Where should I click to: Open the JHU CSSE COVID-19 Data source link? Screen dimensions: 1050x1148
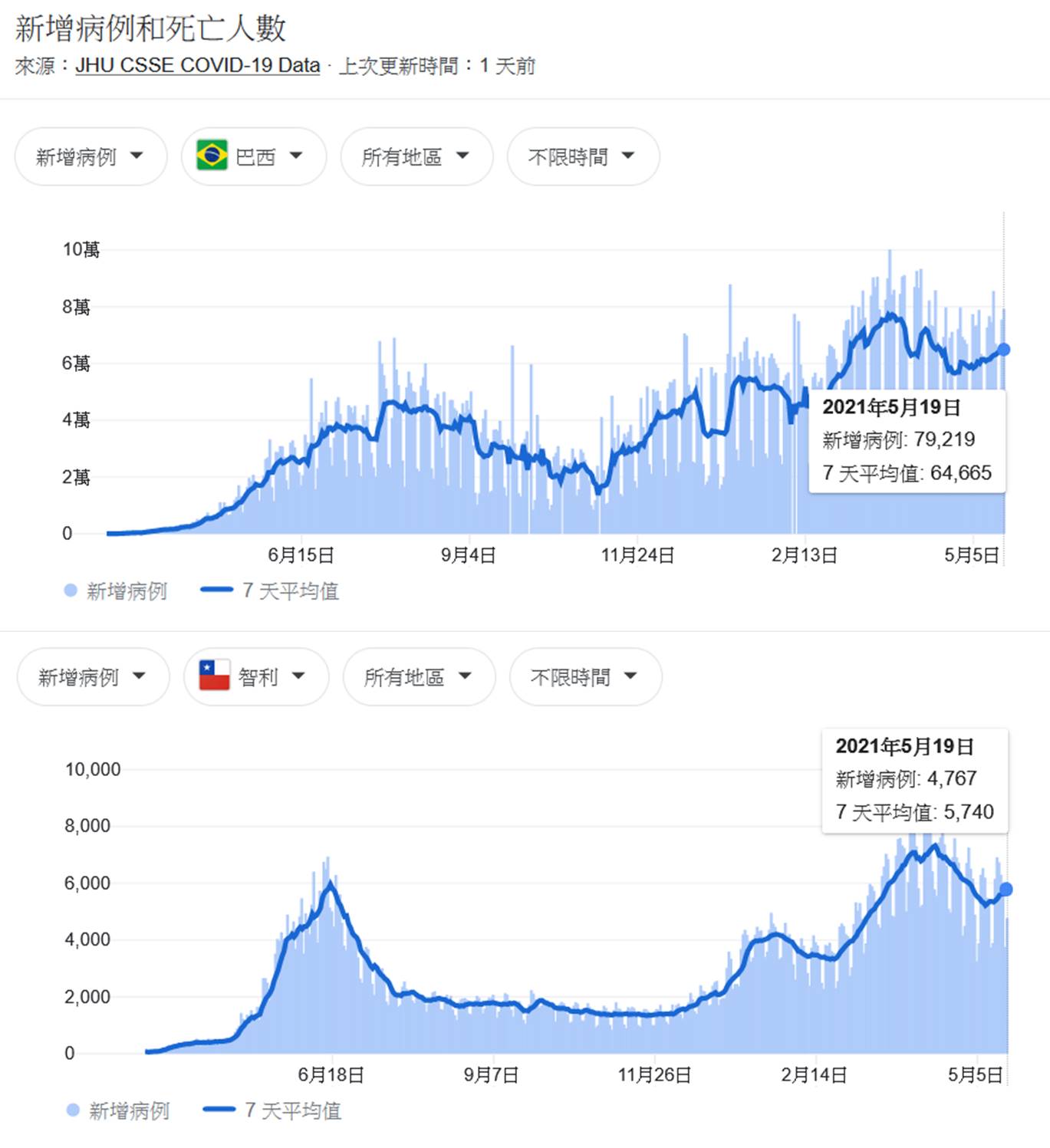197,66
